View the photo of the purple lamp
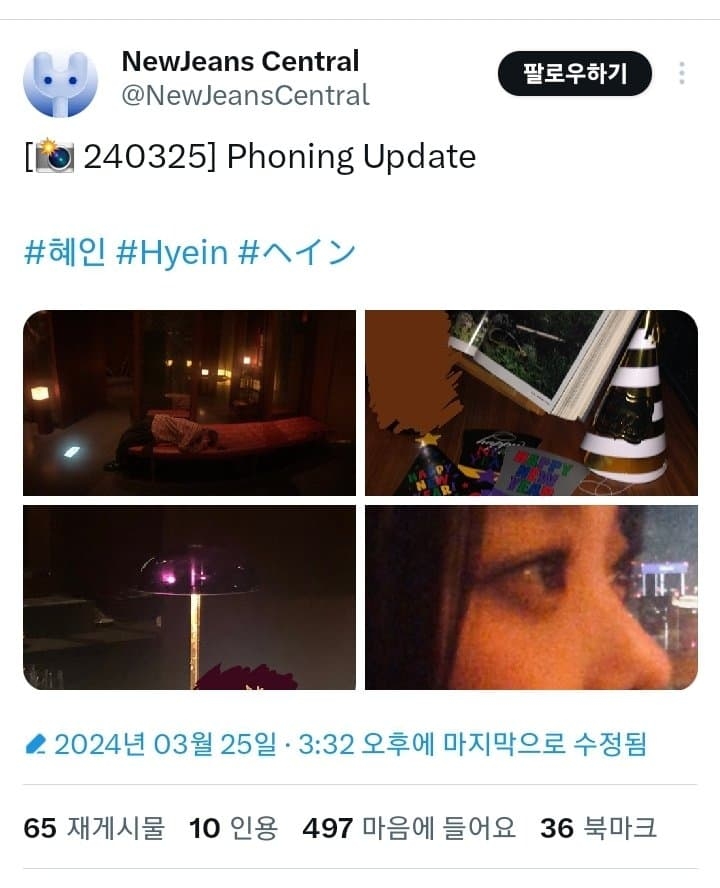 (x=189, y=597)
